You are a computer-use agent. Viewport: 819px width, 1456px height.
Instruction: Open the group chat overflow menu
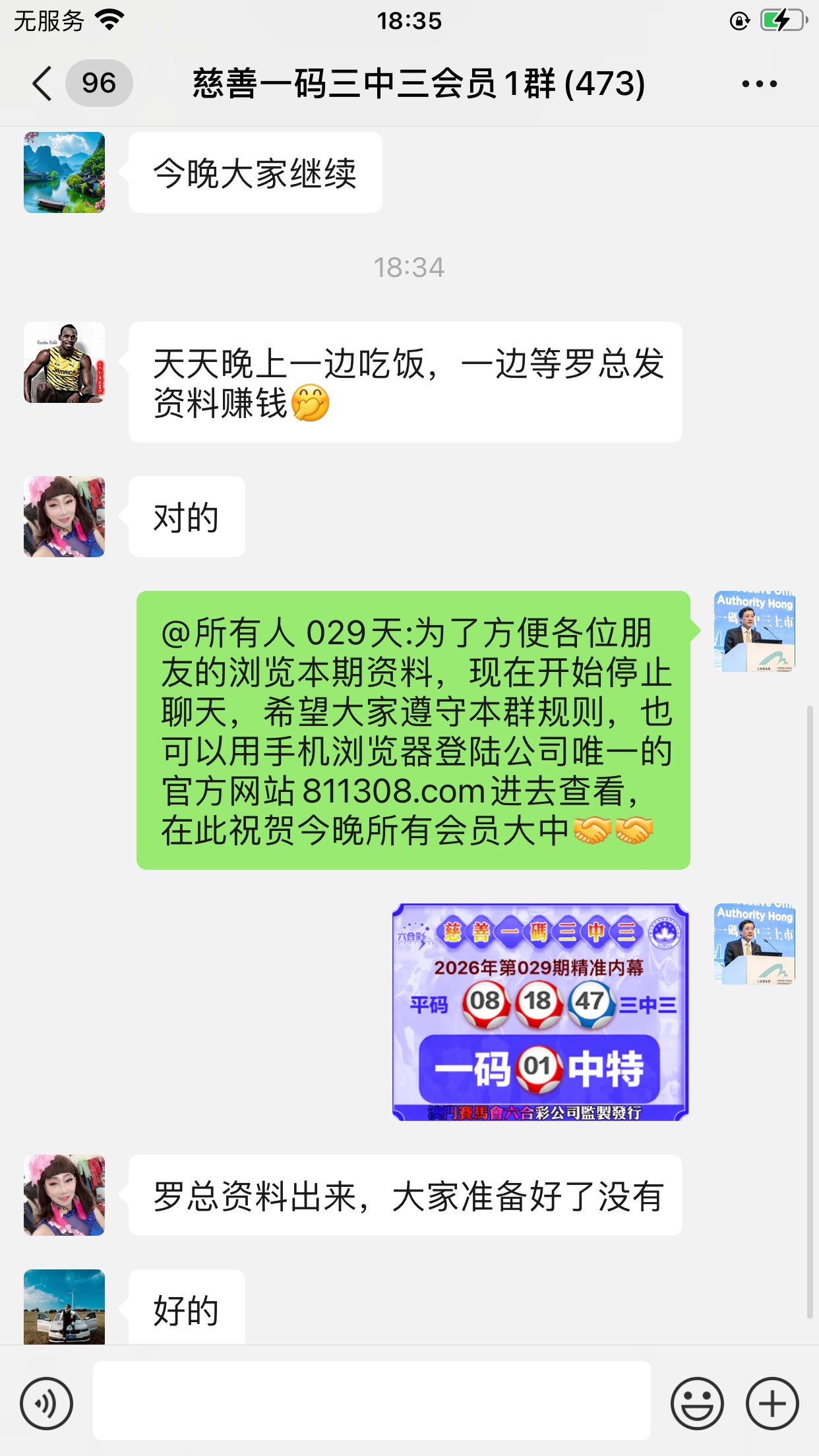pyautogui.click(x=759, y=84)
